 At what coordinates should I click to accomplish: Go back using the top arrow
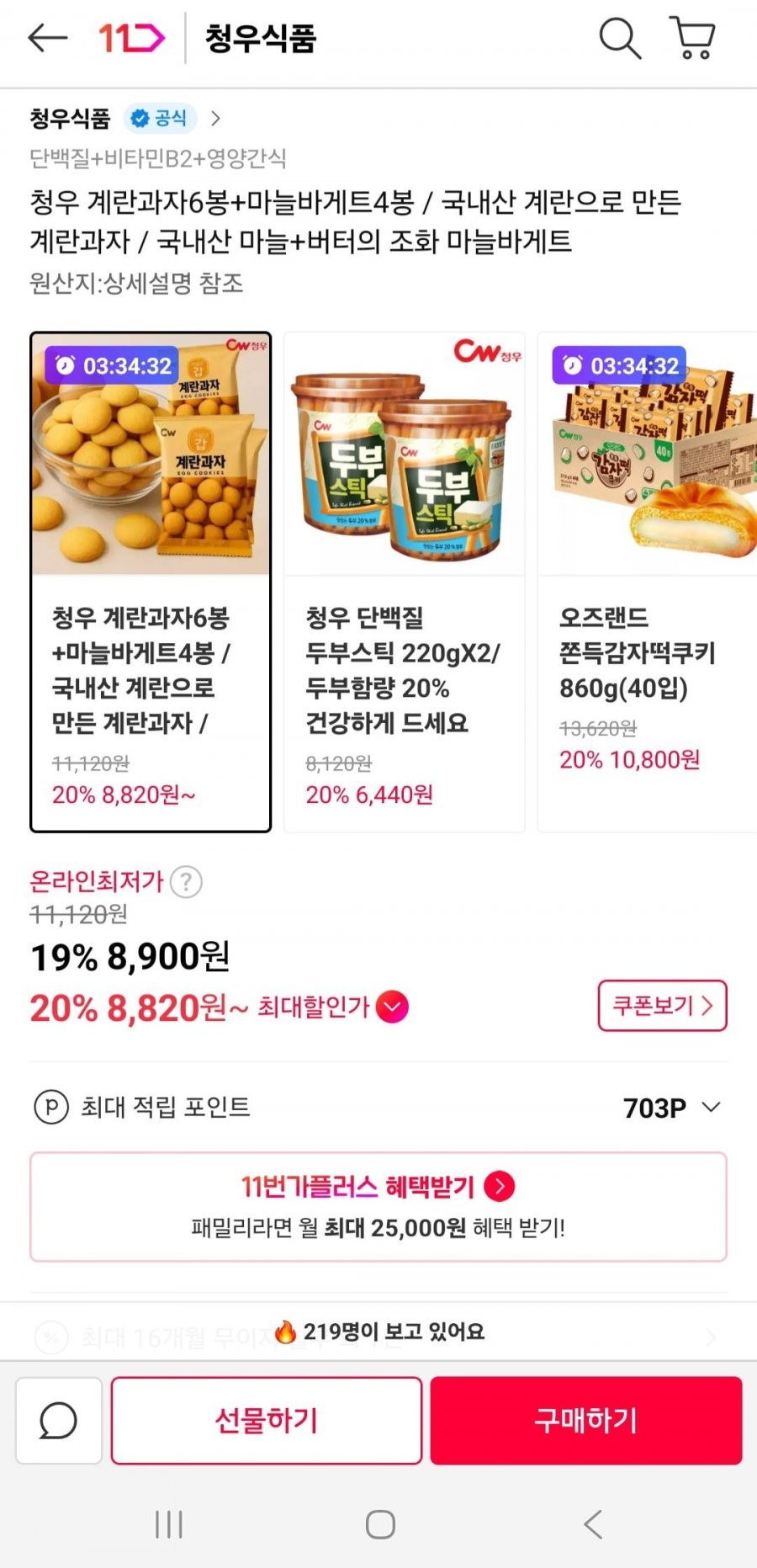[x=47, y=38]
